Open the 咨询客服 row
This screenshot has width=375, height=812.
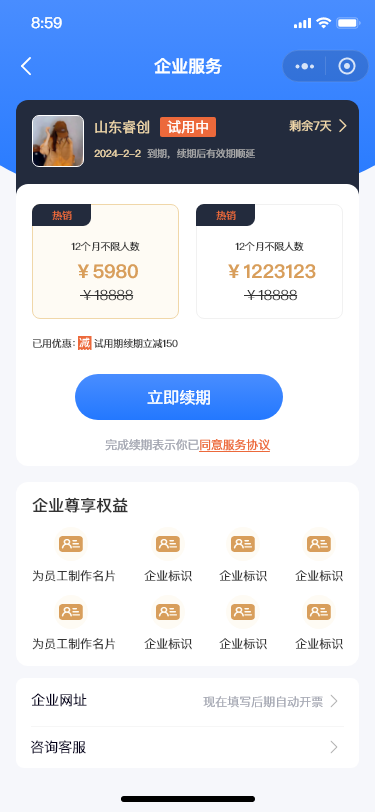(188, 747)
